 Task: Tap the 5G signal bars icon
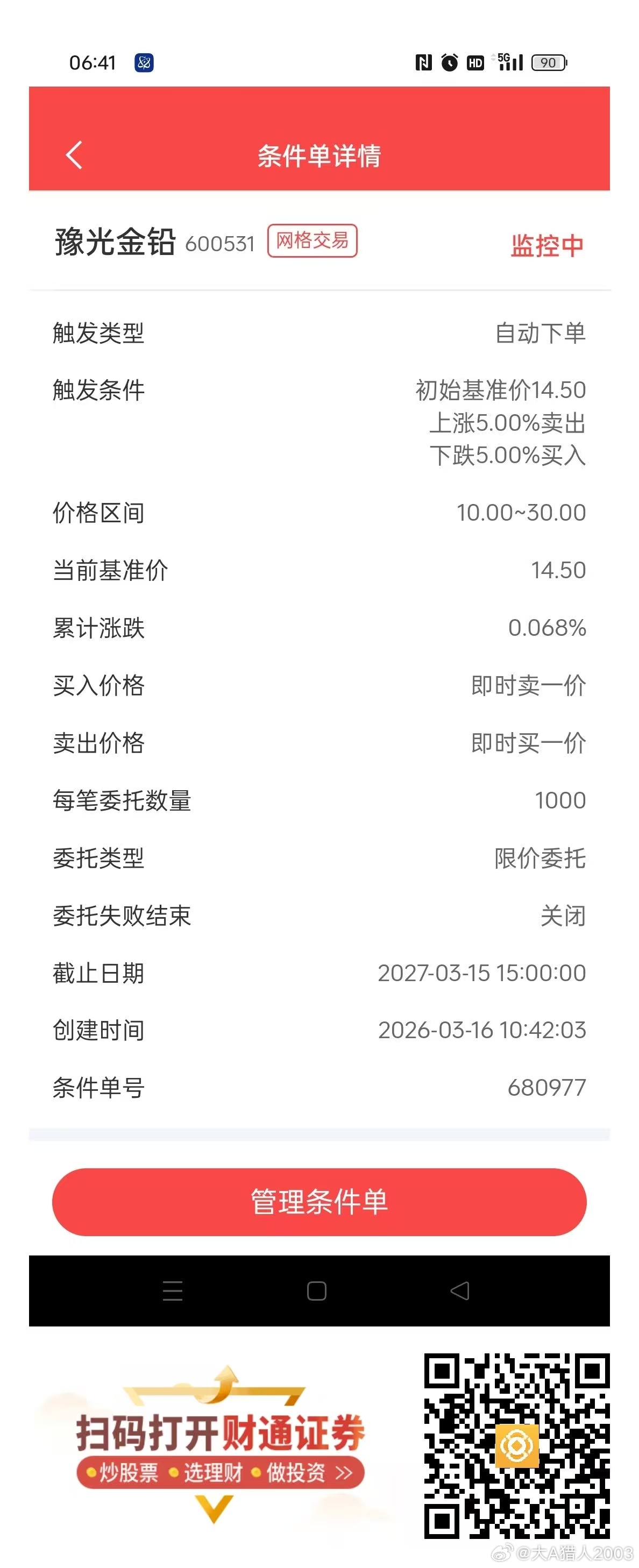510,63
